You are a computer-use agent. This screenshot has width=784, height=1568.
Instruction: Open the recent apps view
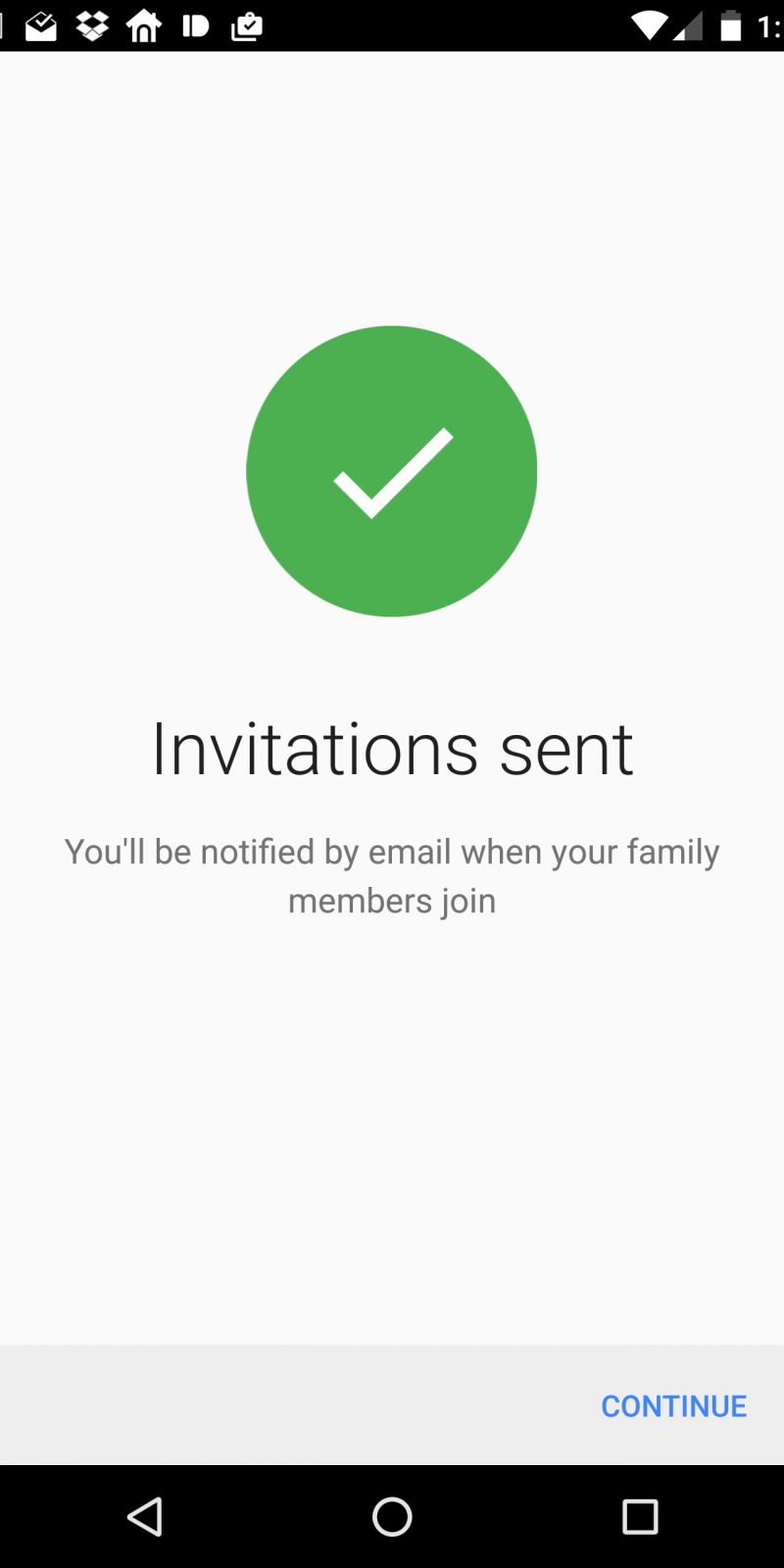point(639,1517)
